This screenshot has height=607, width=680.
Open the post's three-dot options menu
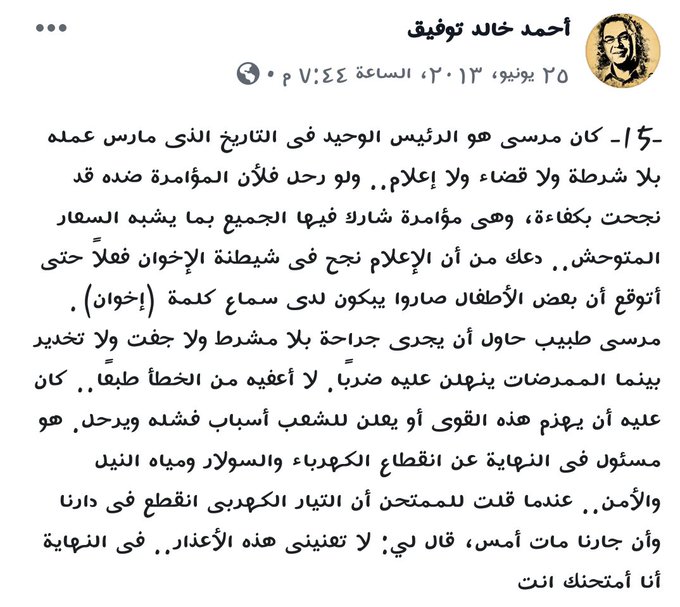click(x=49, y=29)
